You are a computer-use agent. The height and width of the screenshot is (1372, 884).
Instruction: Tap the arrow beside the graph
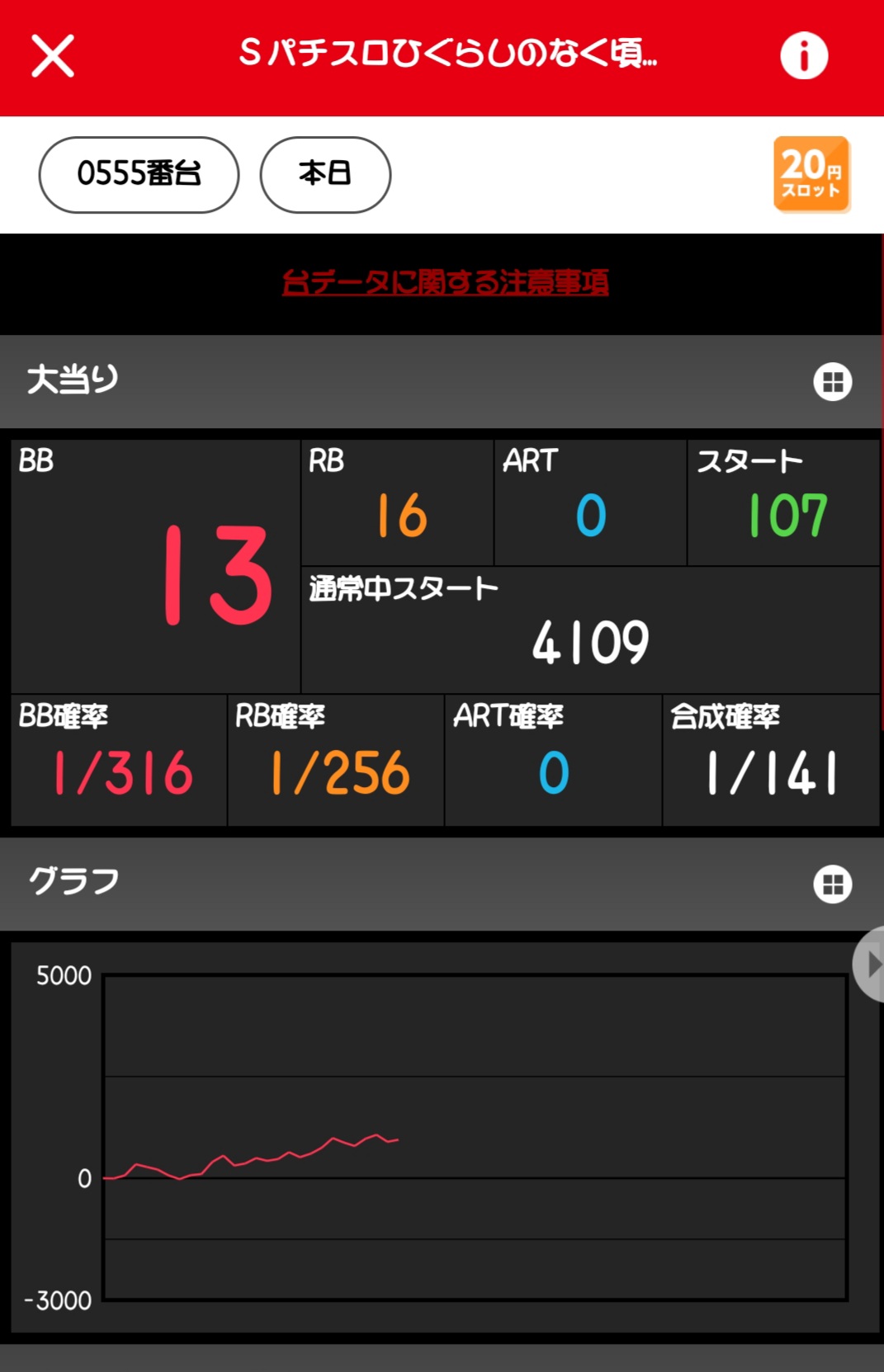coord(871,964)
